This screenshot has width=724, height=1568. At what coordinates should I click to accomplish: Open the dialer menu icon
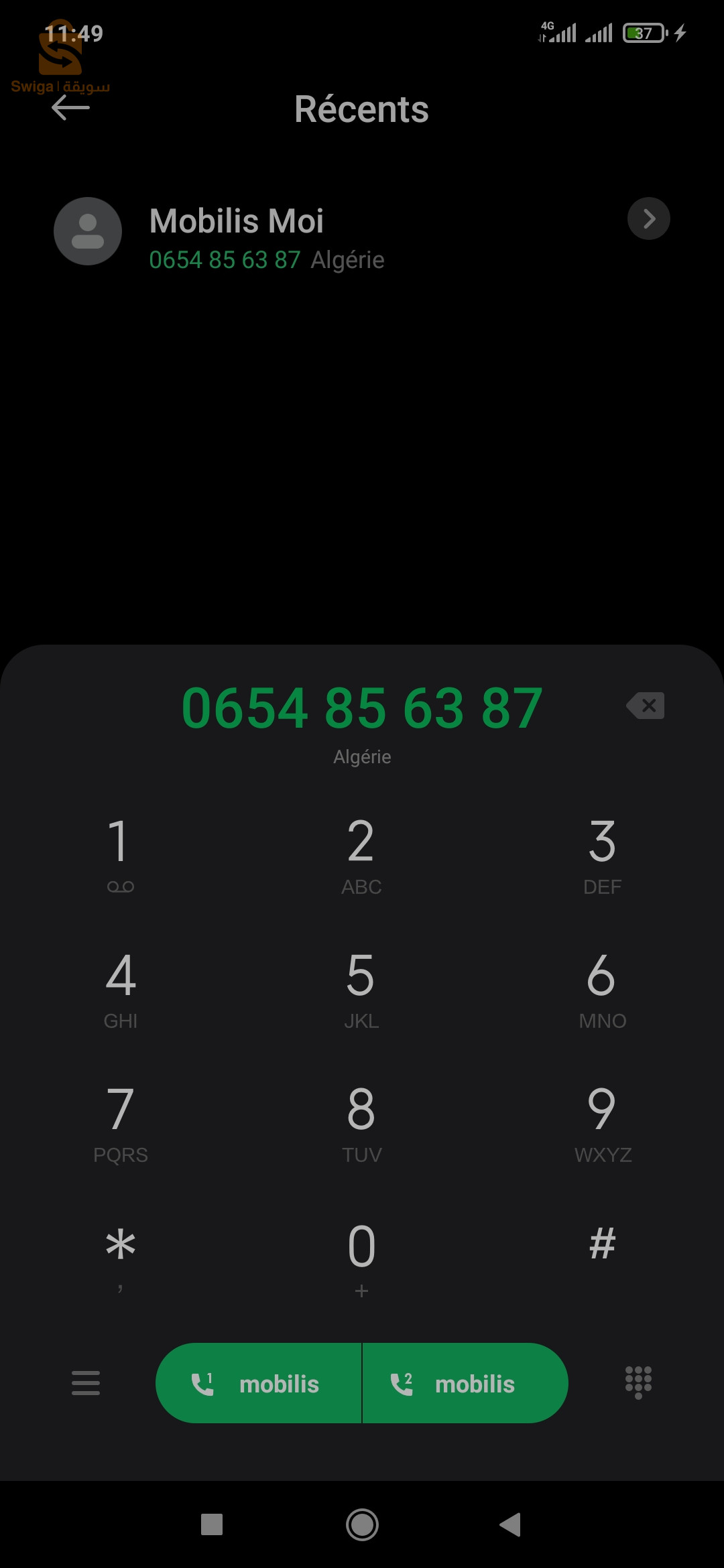coord(86,1383)
